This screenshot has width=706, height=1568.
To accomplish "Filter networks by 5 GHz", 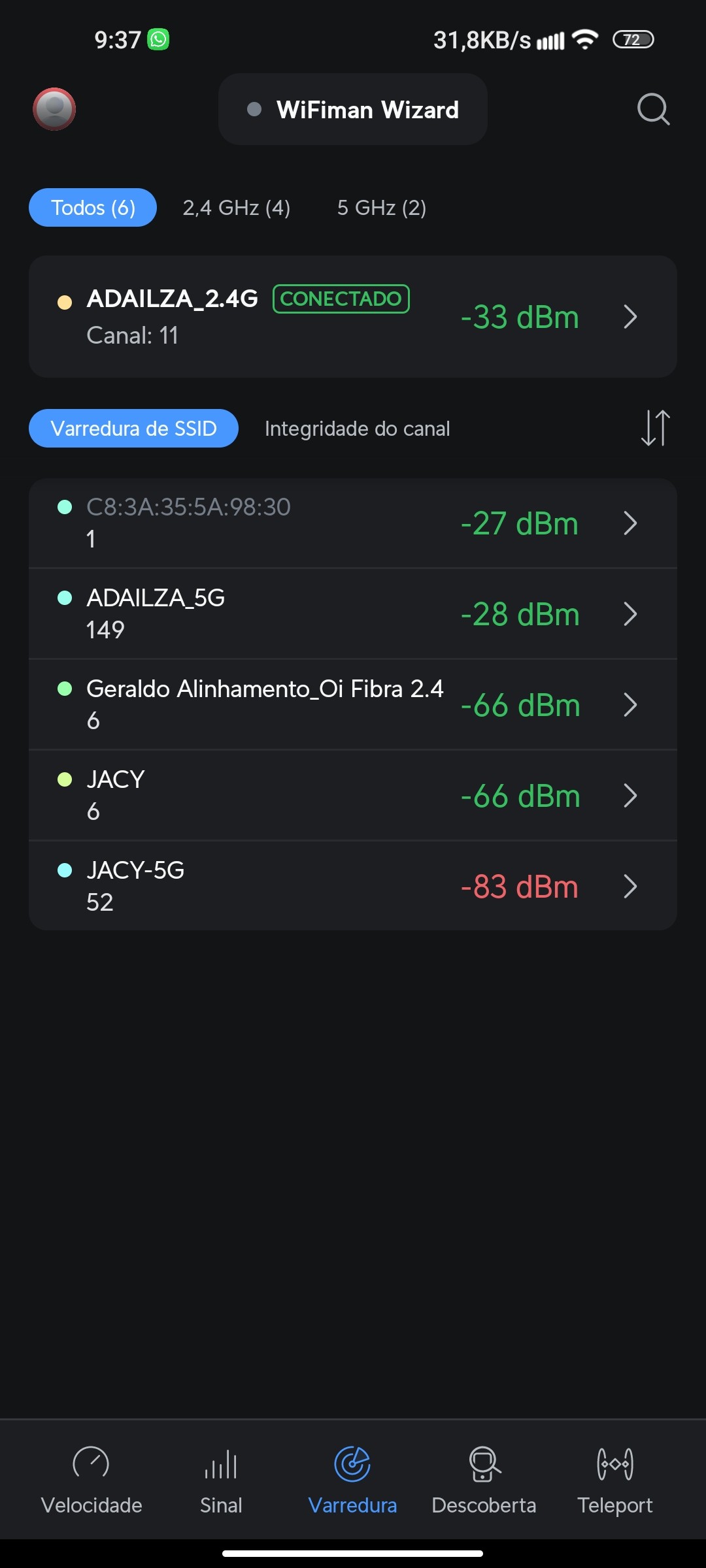I will (381, 208).
